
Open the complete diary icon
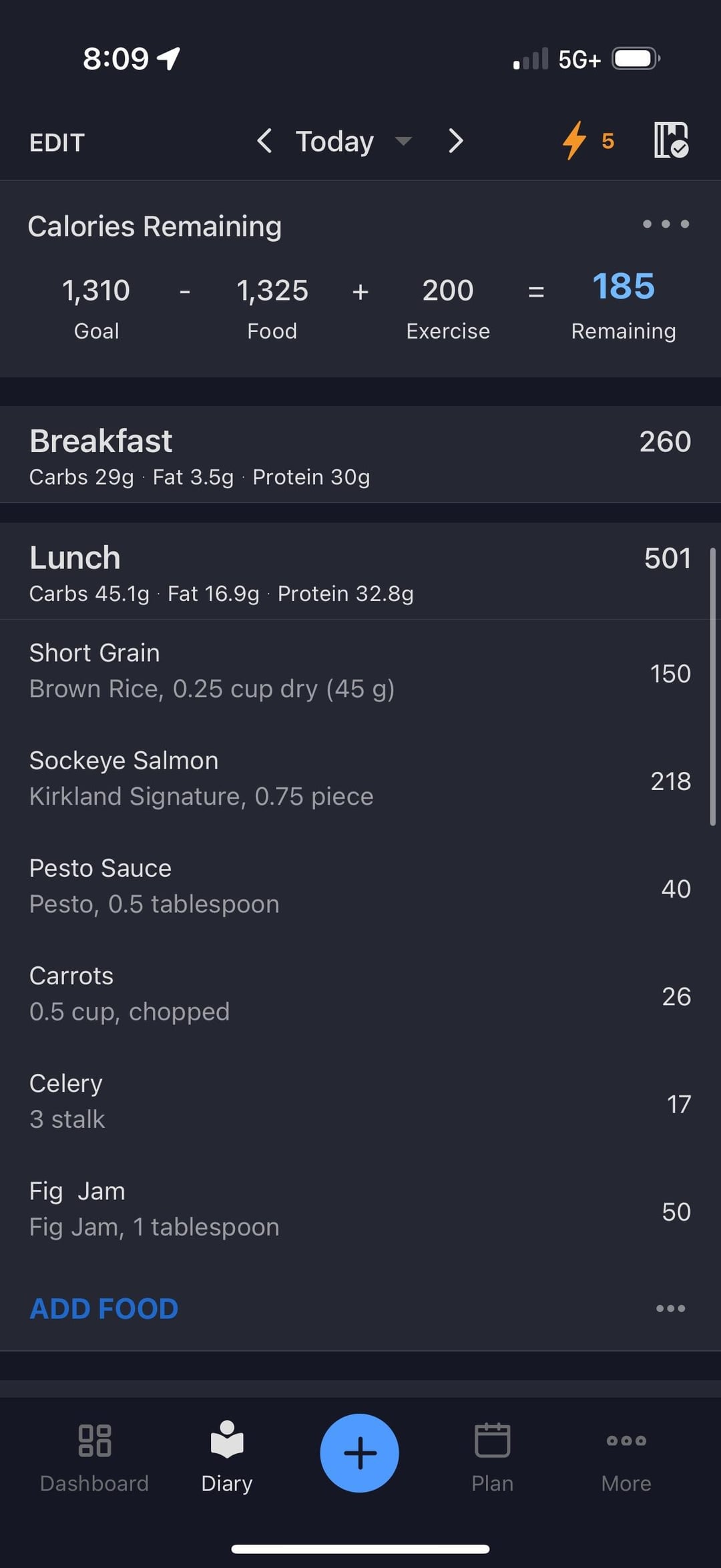671,141
